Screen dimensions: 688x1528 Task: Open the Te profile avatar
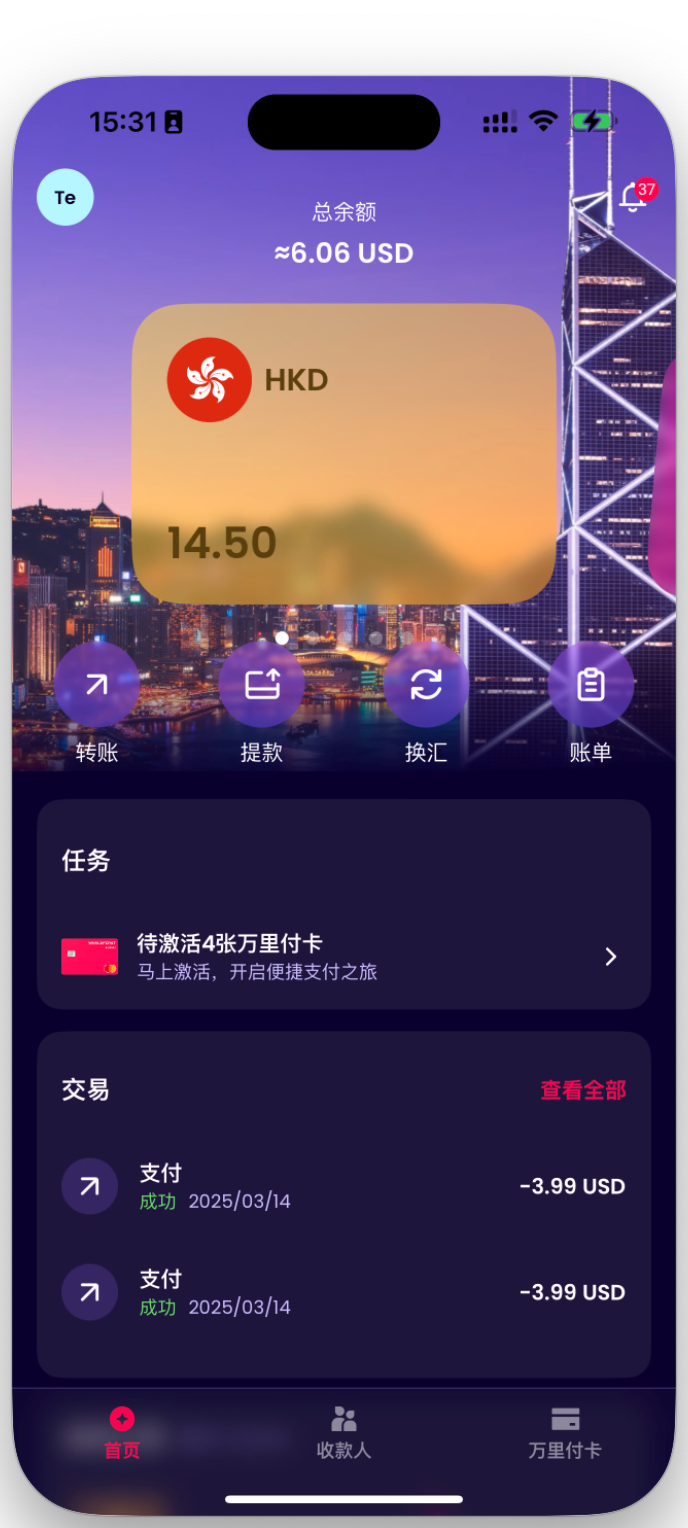65,198
